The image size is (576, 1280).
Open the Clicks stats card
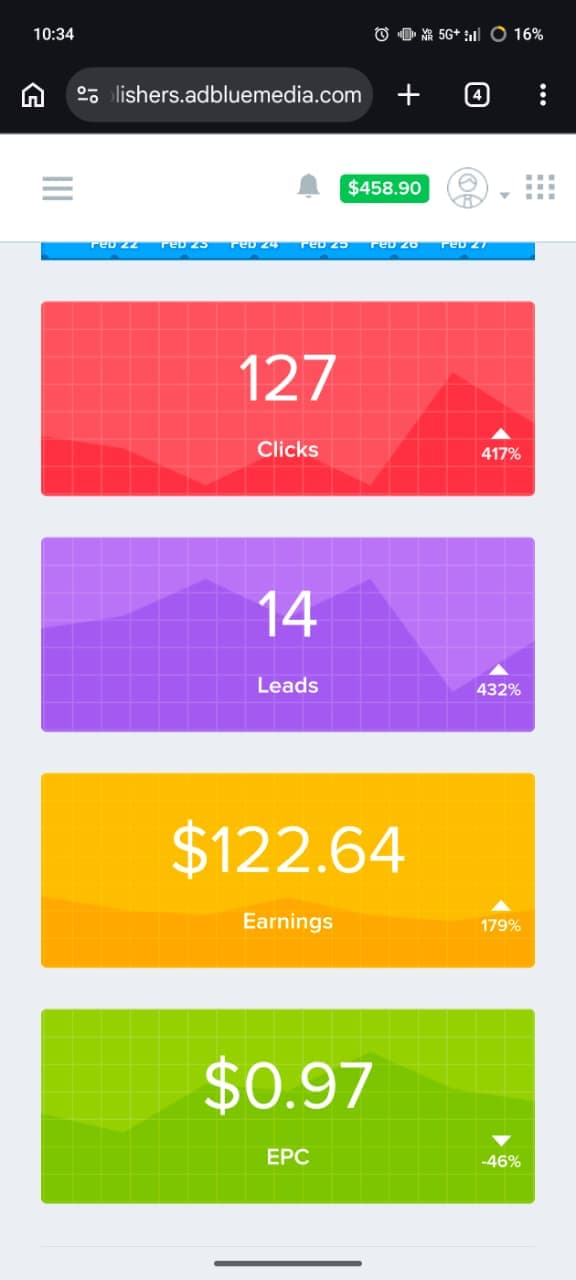tap(288, 398)
